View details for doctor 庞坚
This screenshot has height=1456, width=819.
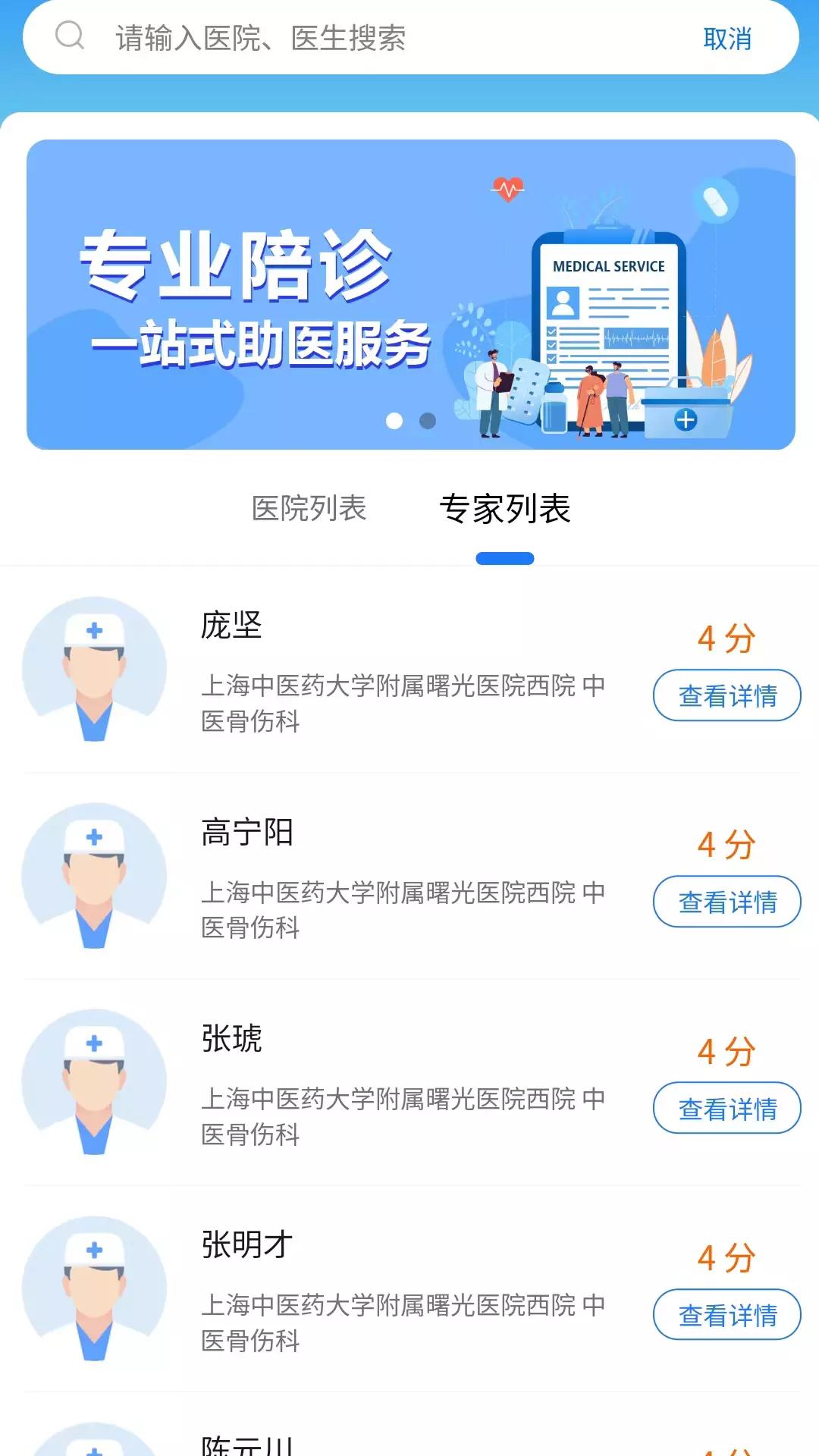[726, 695]
